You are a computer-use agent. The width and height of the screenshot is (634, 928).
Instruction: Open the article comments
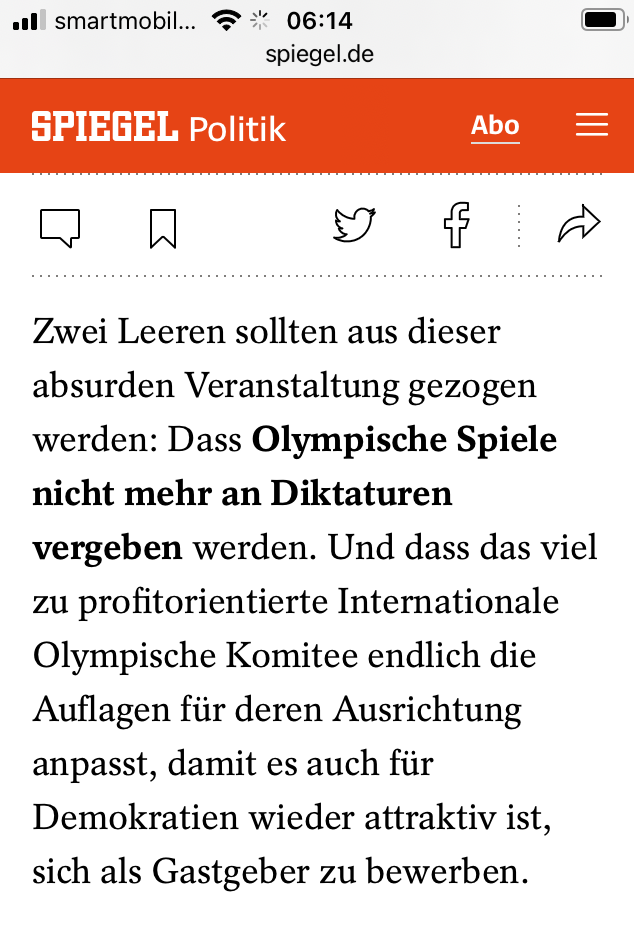click(60, 227)
